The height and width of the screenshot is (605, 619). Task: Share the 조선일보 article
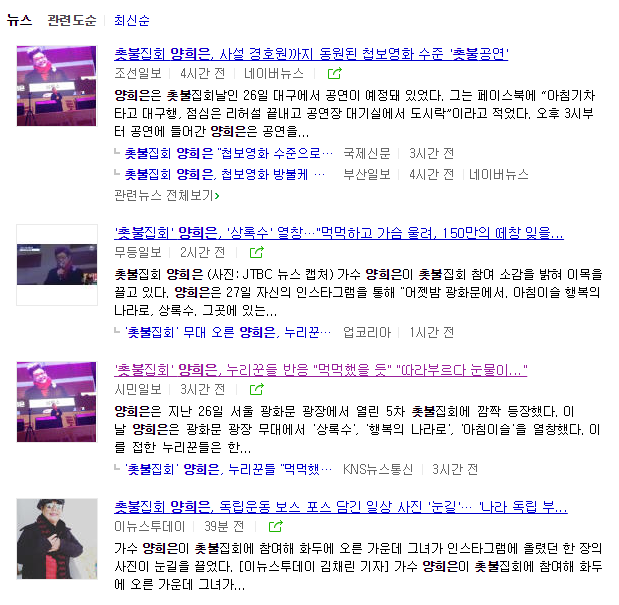335,73
